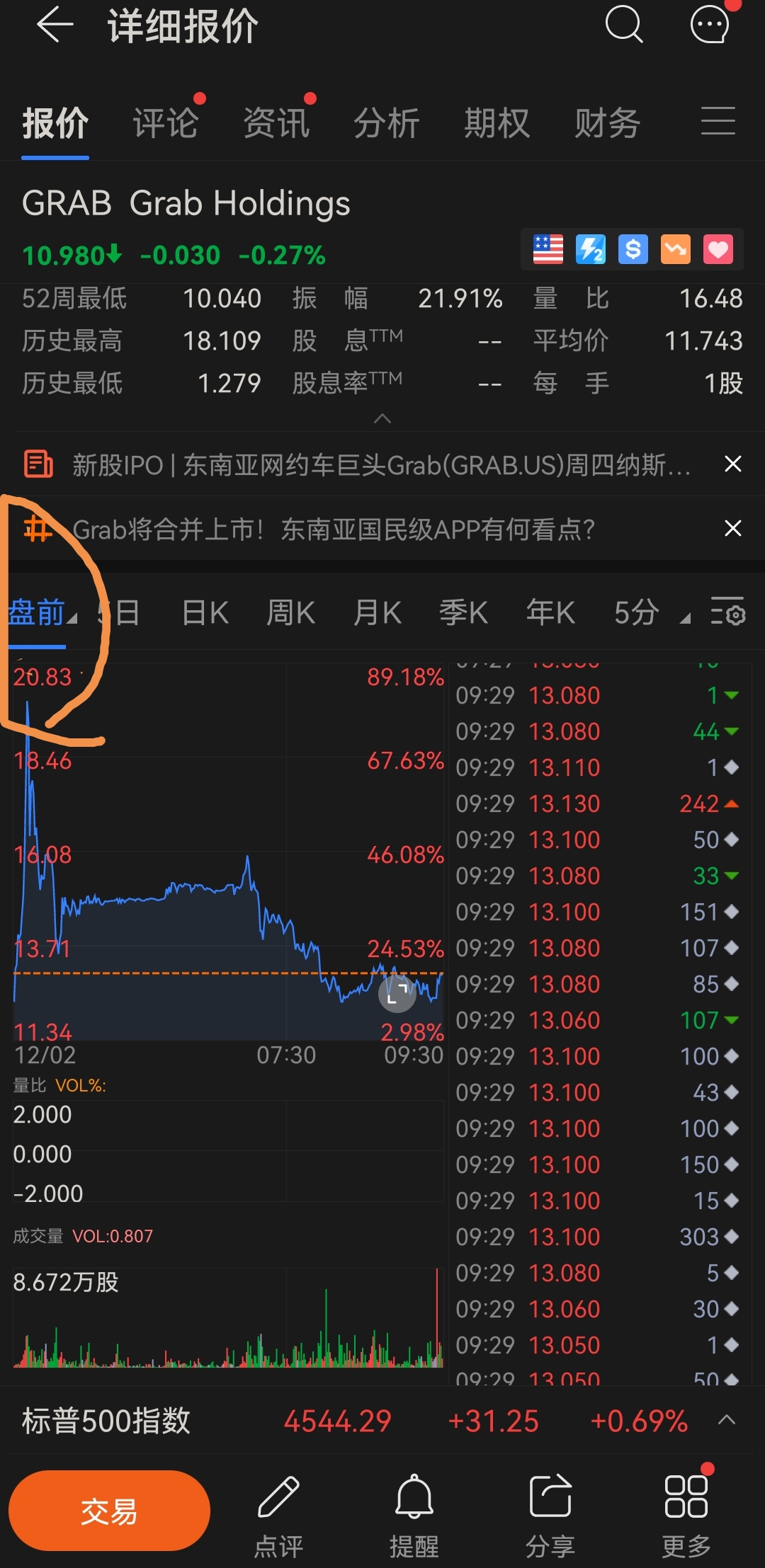Tap the orange 交易 button

(x=109, y=1511)
